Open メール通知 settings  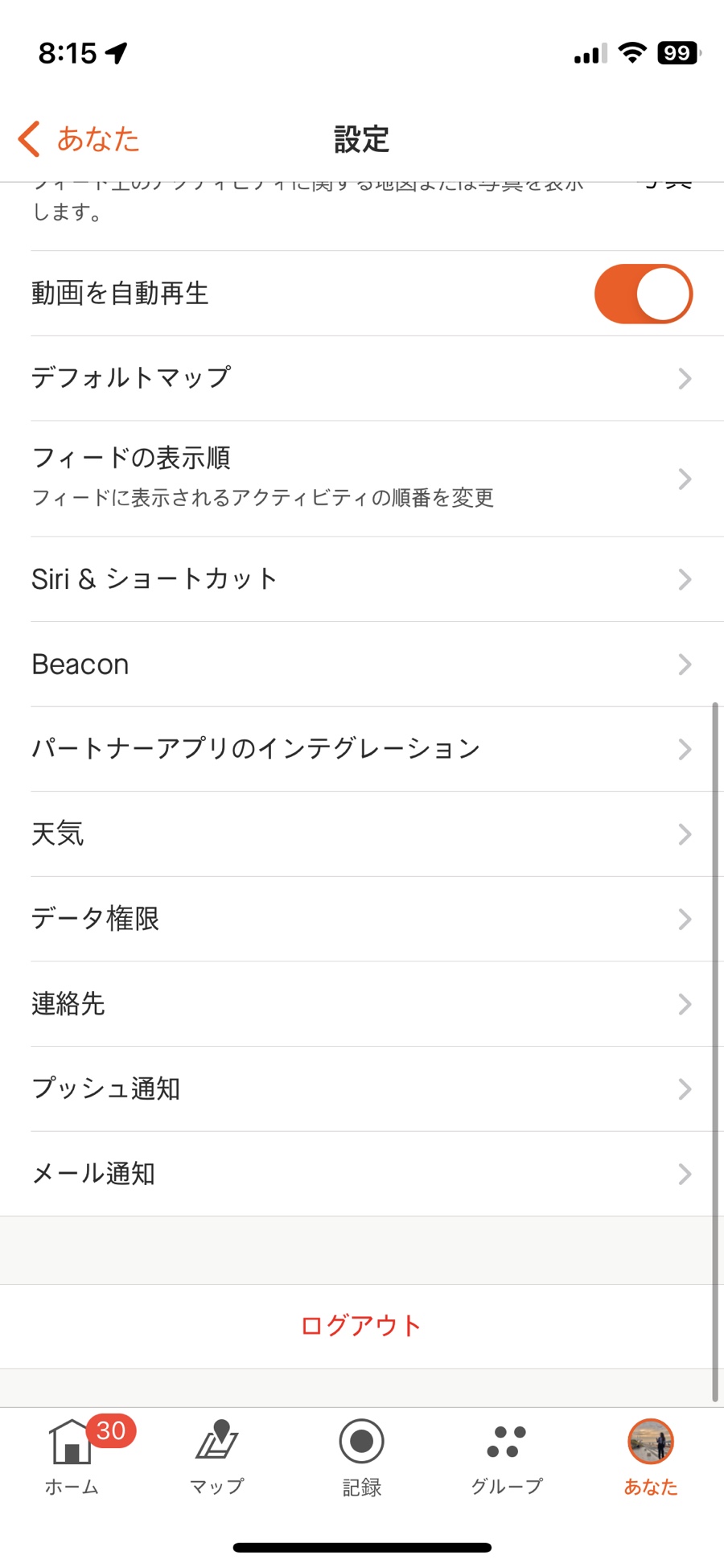click(362, 1174)
